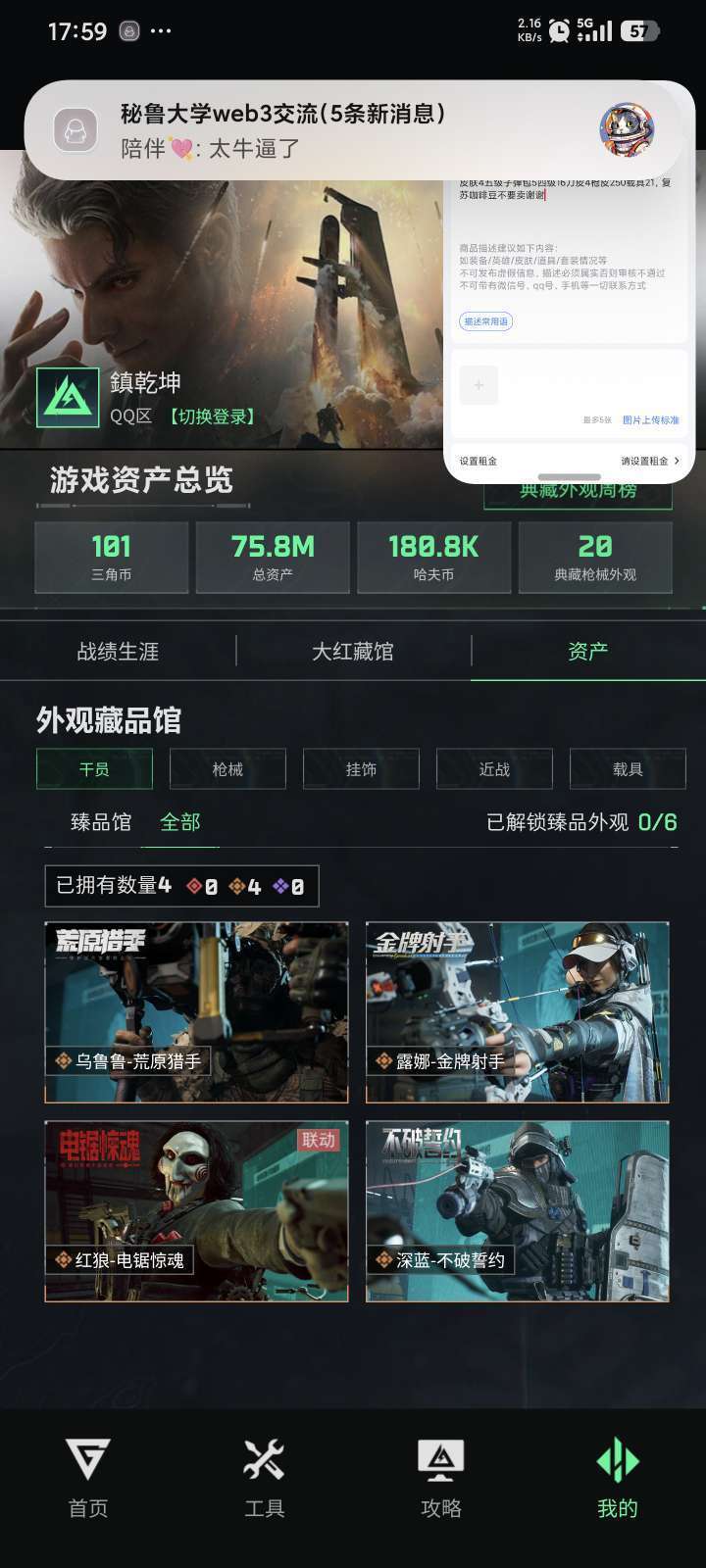The image size is (706, 1568).
Task: Switch to the 全部 sub-tab
Action: pyautogui.click(x=180, y=822)
